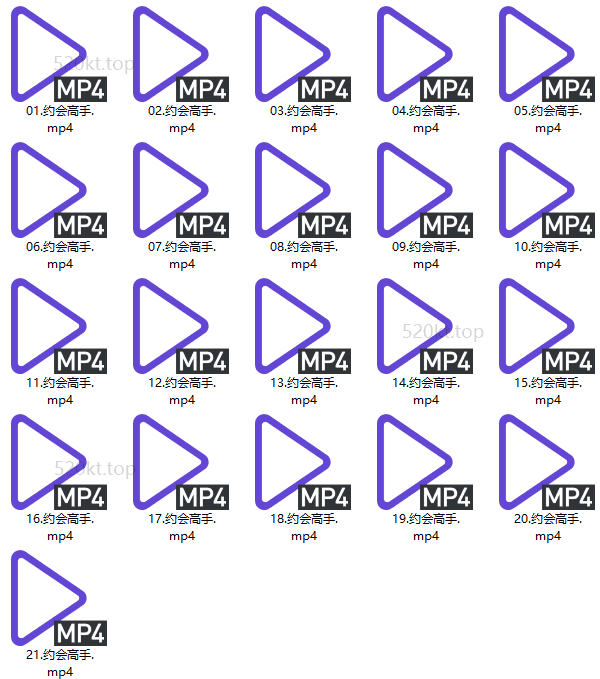Open video 17.约会高手.mp4
Screen dimensions: 600x679
(180, 463)
